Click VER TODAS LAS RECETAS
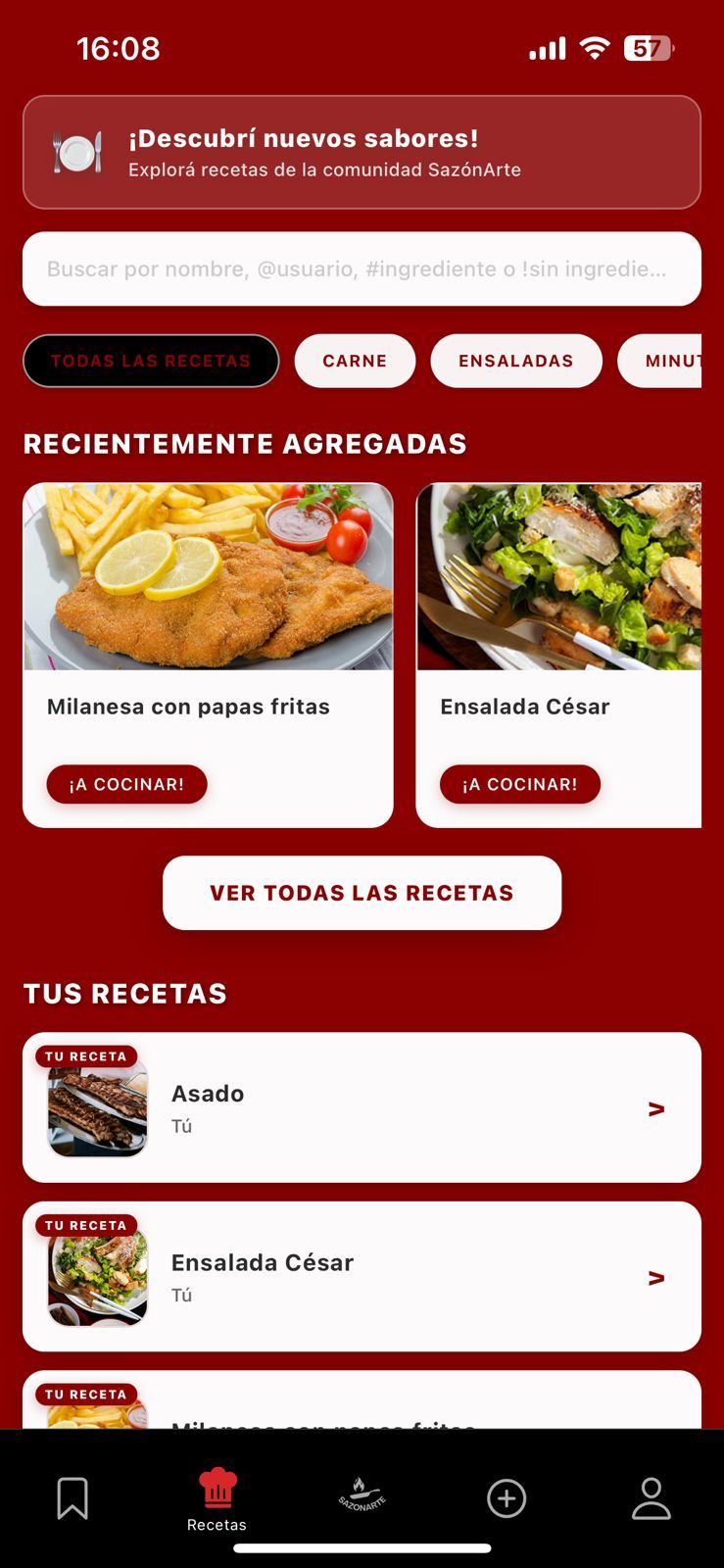 pos(361,893)
